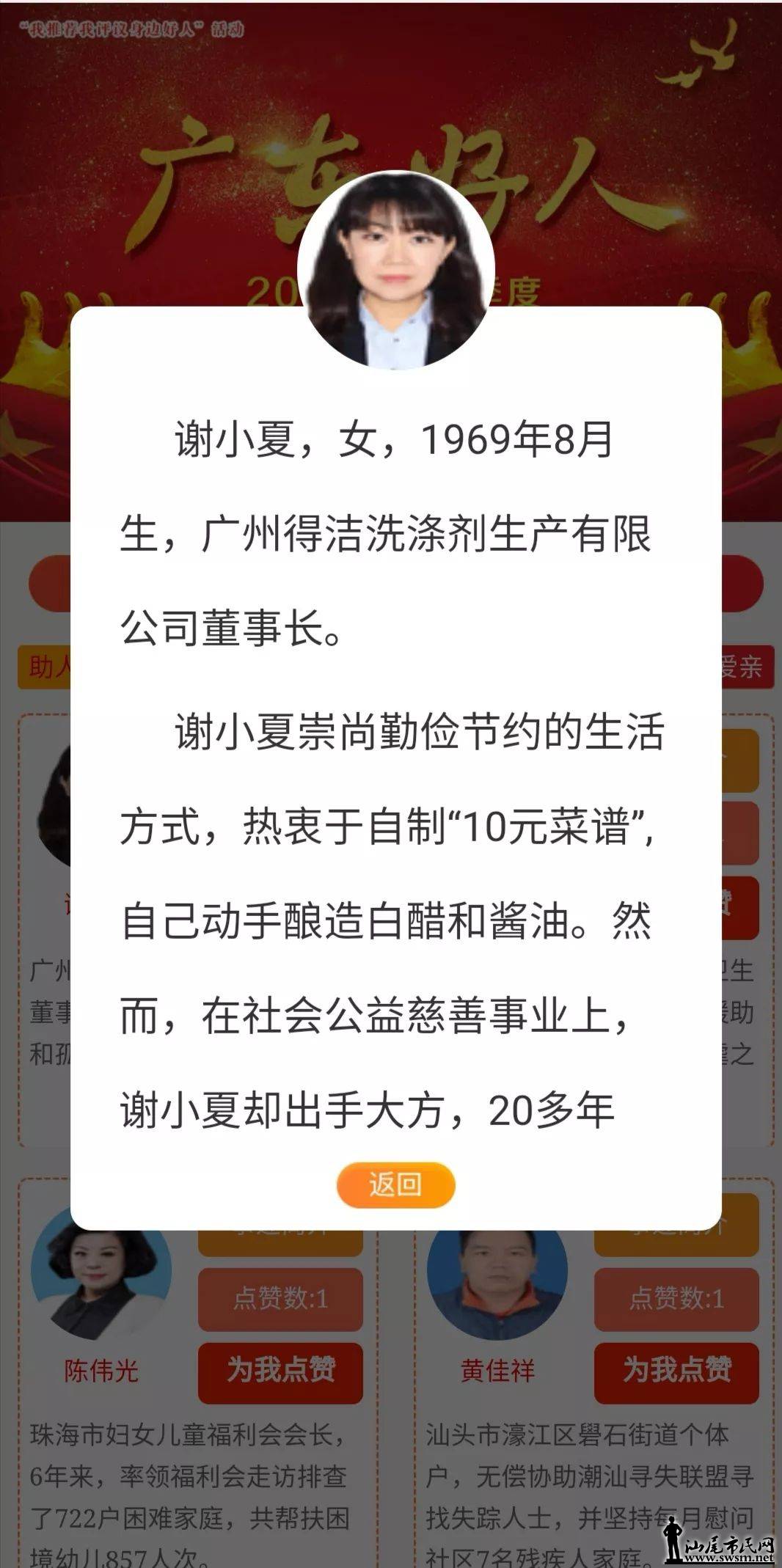Like 陈伟光 with 为我点赞

pos(280,1369)
